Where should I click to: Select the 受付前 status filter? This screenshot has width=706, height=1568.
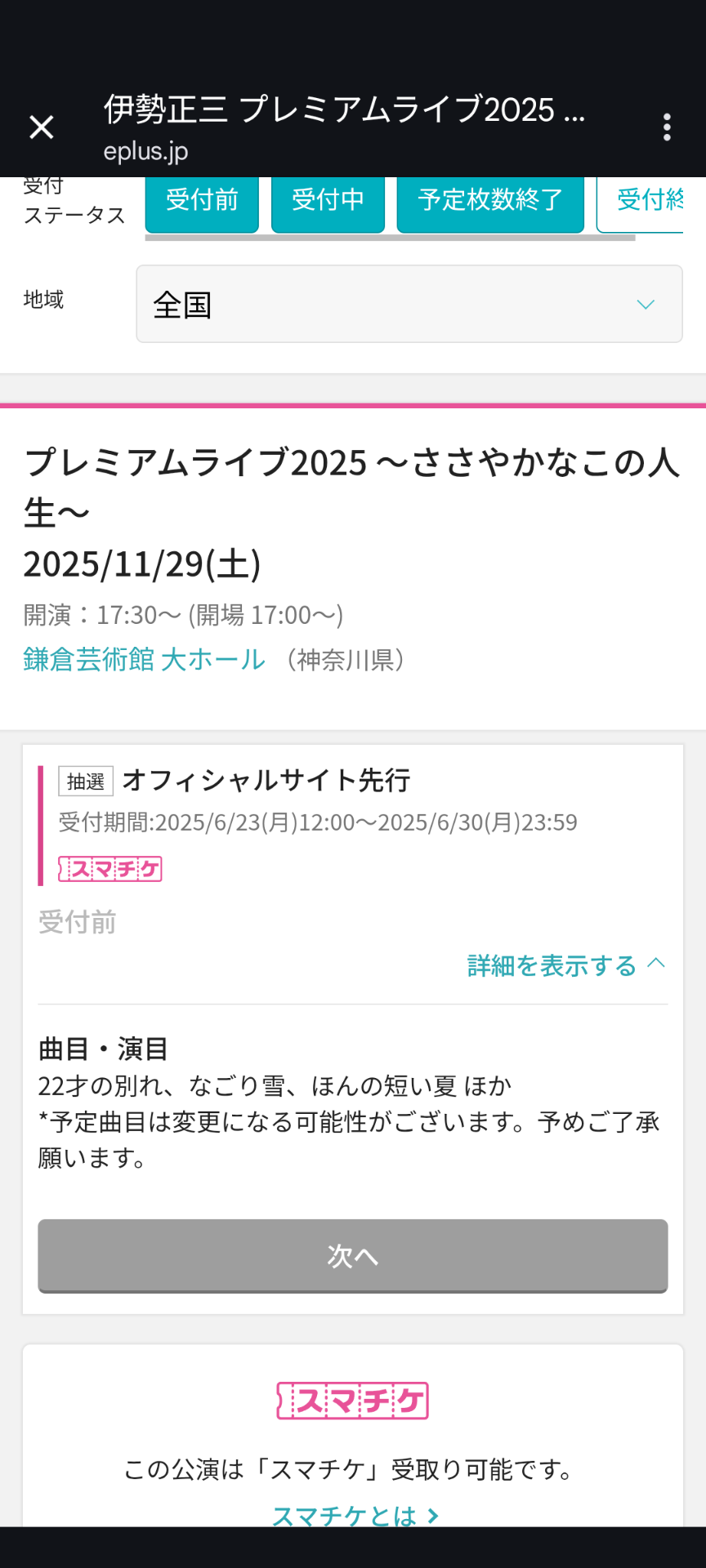tap(202, 201)
